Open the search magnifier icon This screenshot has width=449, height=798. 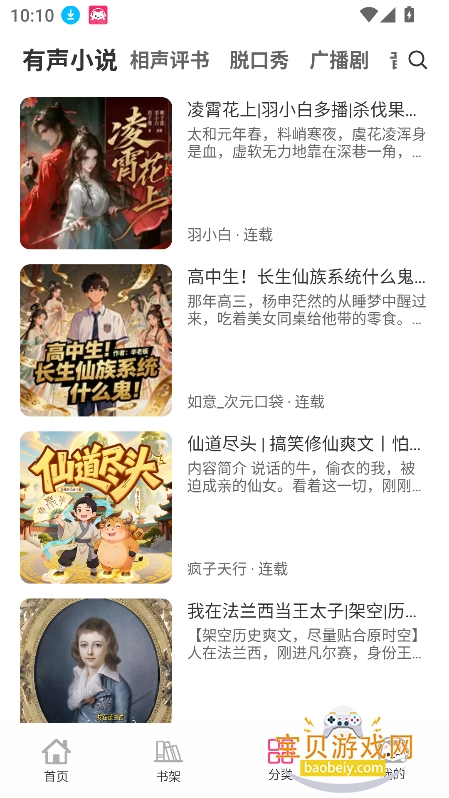(x=417, y=60)
